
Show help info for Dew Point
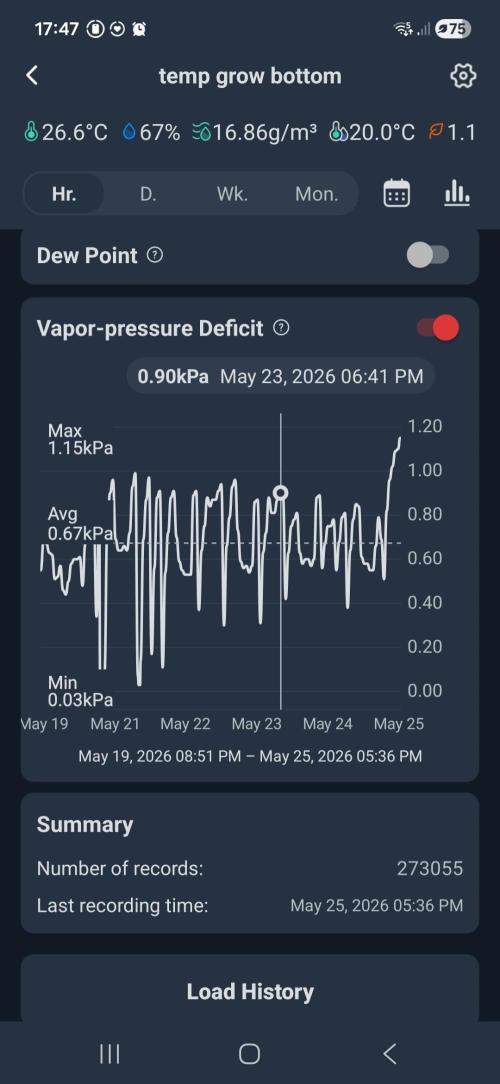[156, 255]
